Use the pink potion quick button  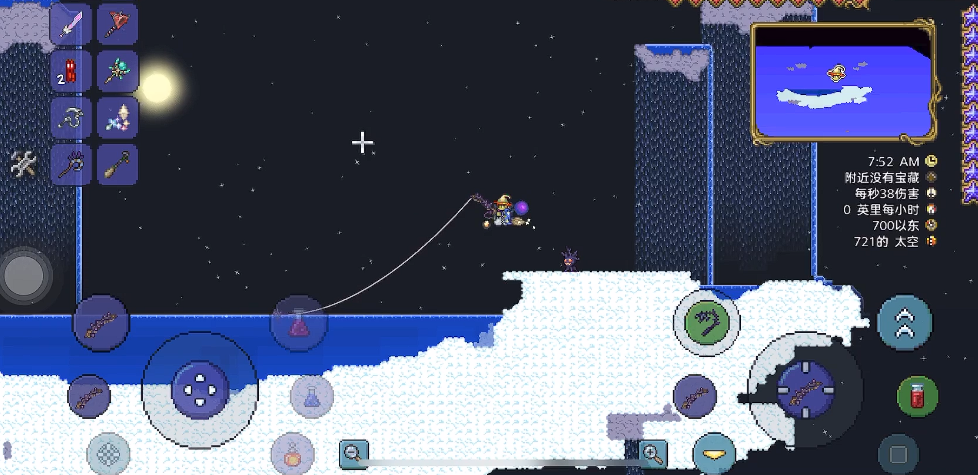click(298, 325)
